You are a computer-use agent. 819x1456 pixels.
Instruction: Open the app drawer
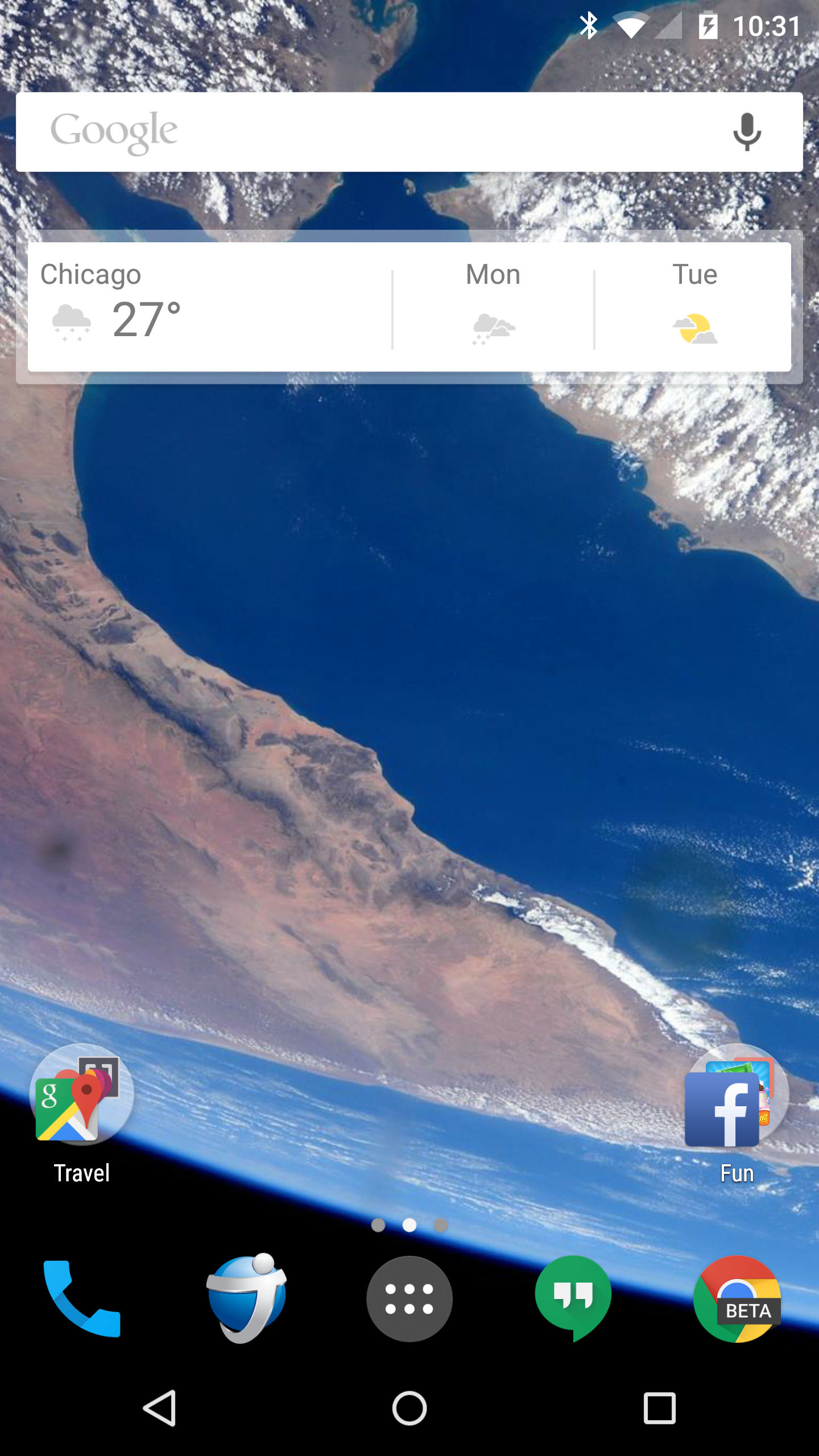point(409,1299)
